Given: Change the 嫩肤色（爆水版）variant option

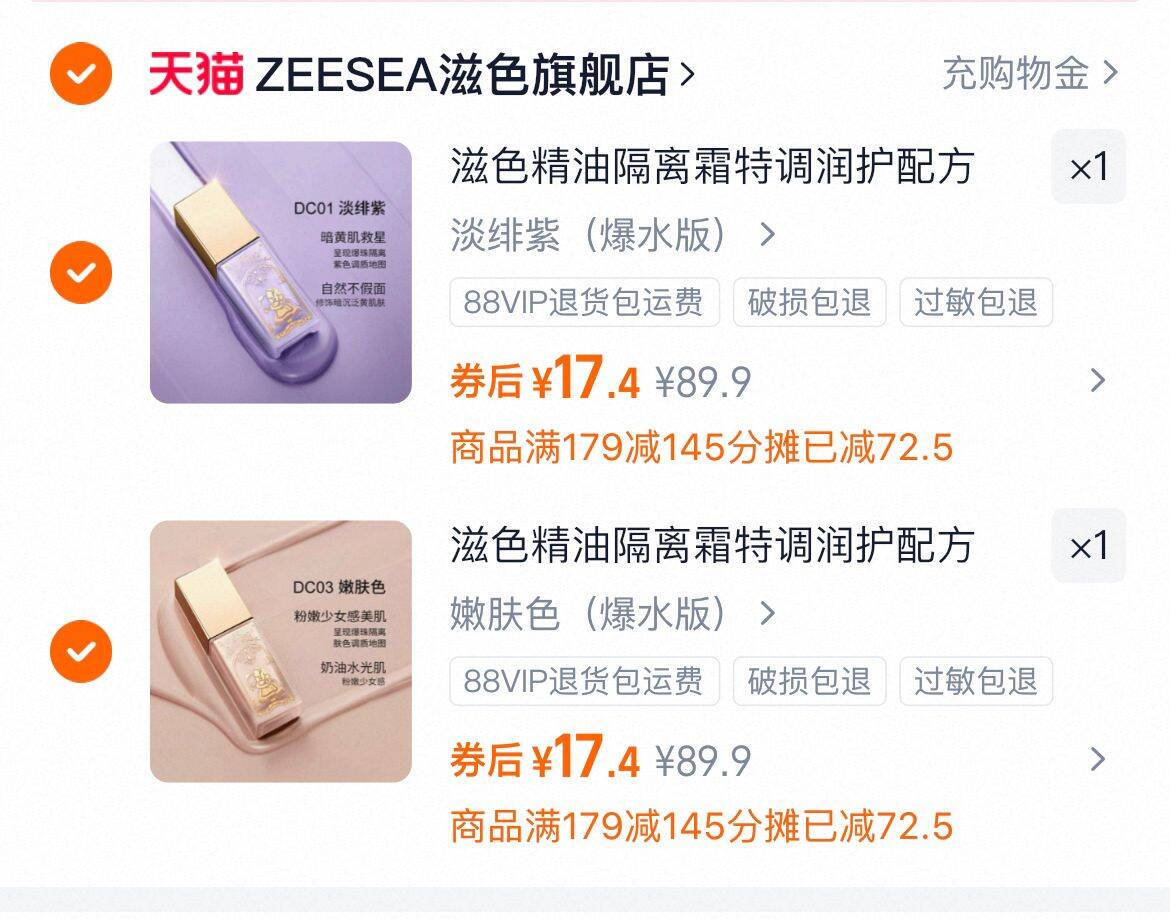Looking at the screenshot, I should coord(612,613).
